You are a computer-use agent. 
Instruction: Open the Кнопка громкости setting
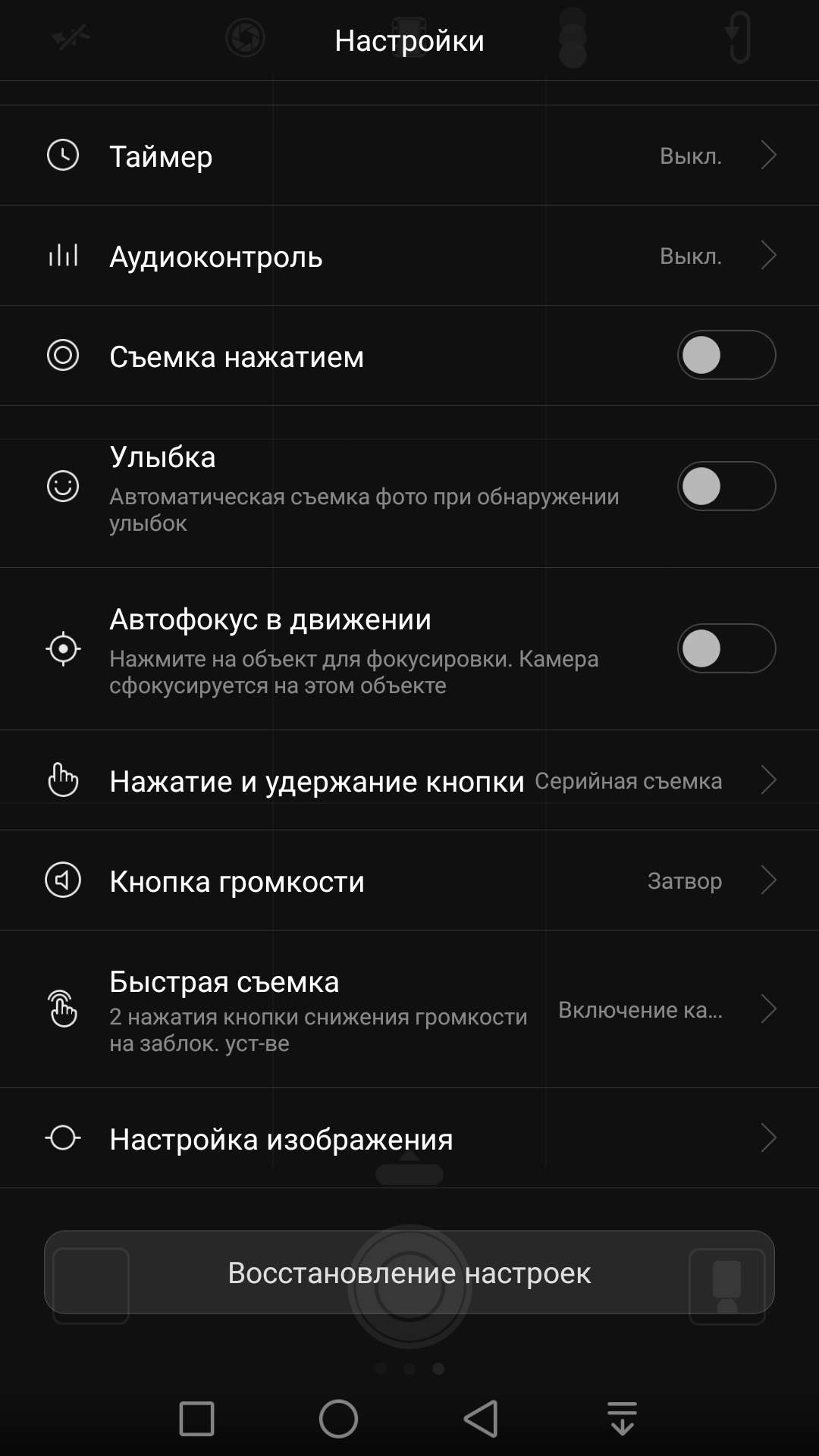point(409,880)
